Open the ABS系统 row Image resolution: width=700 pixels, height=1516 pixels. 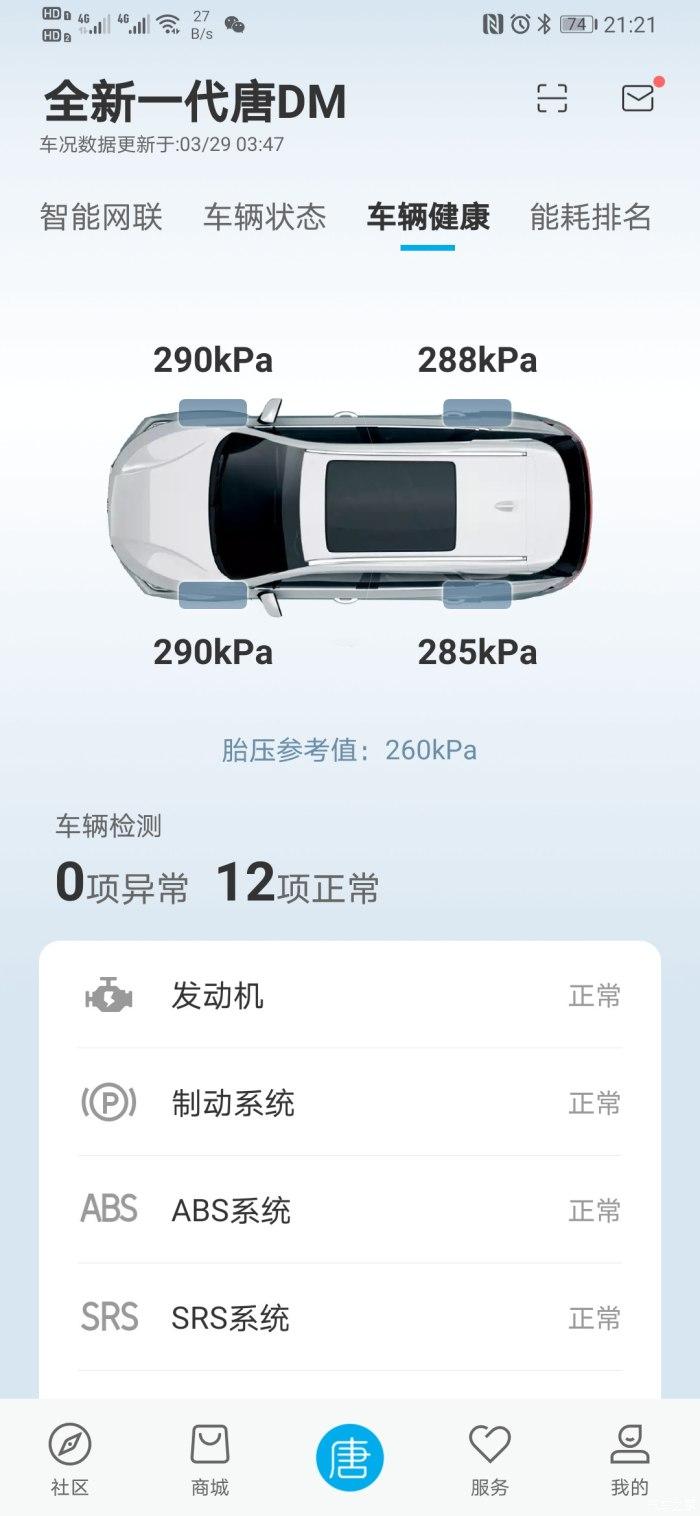coord(350,1210)
